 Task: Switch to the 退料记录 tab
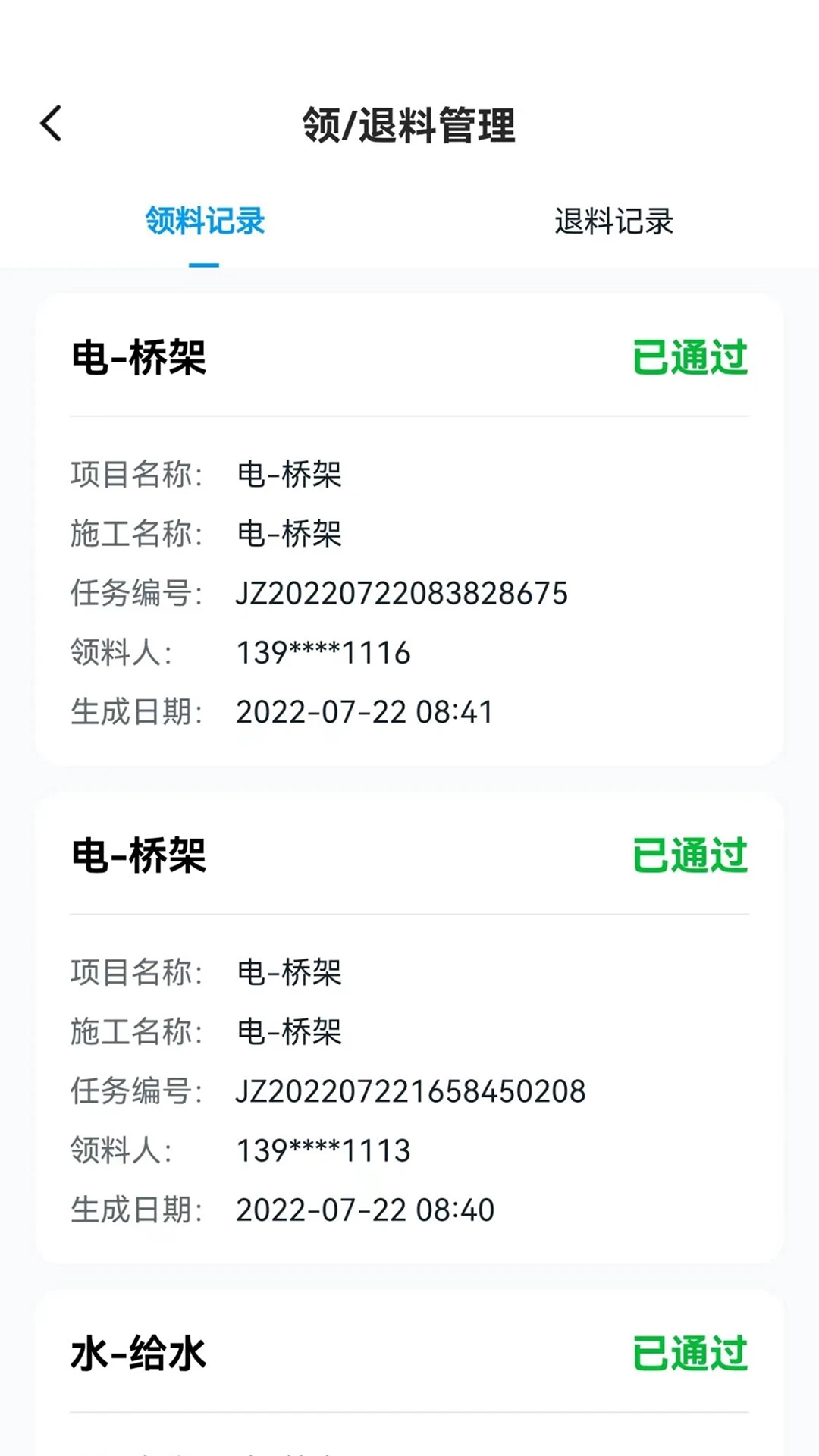(x=613, y=221)
